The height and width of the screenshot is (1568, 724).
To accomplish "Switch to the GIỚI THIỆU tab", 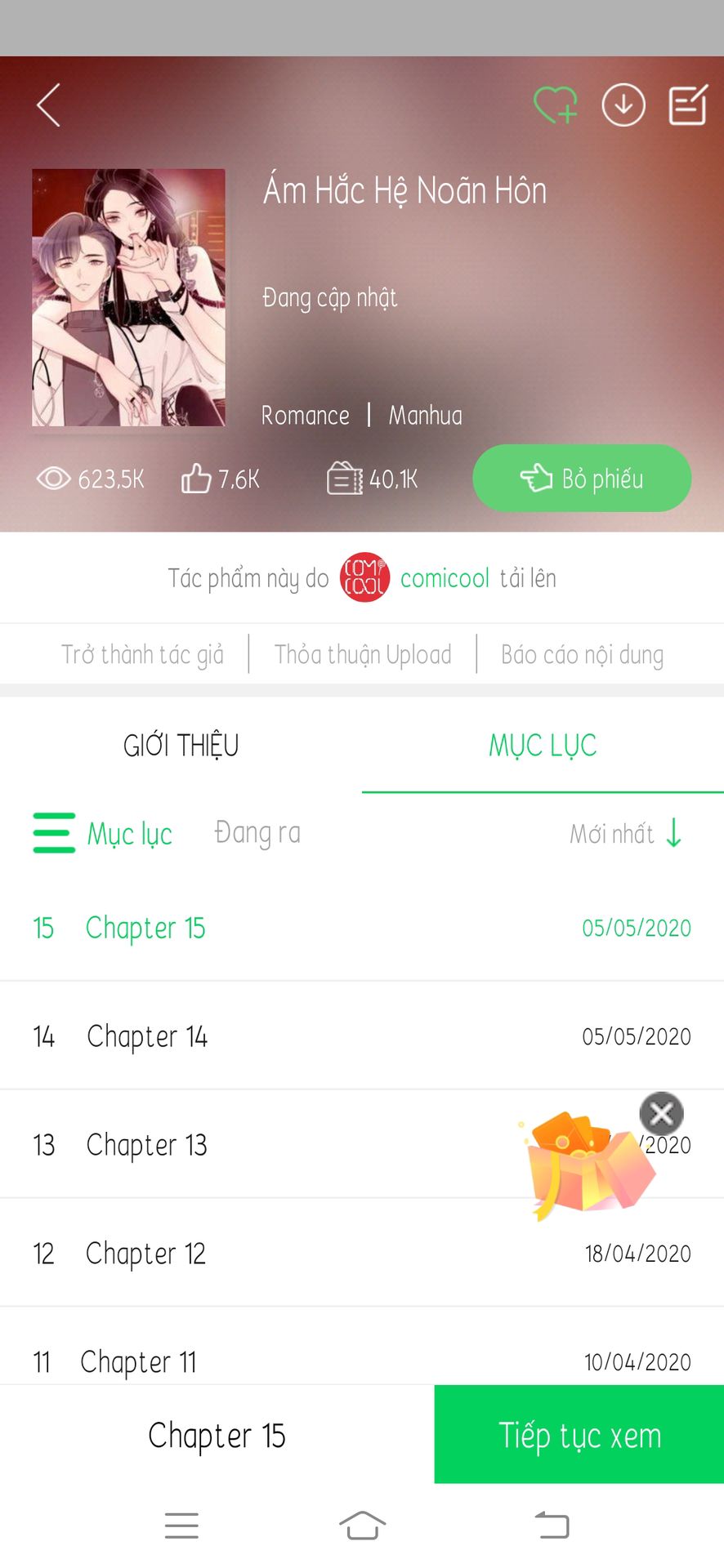I will (181, 746).
